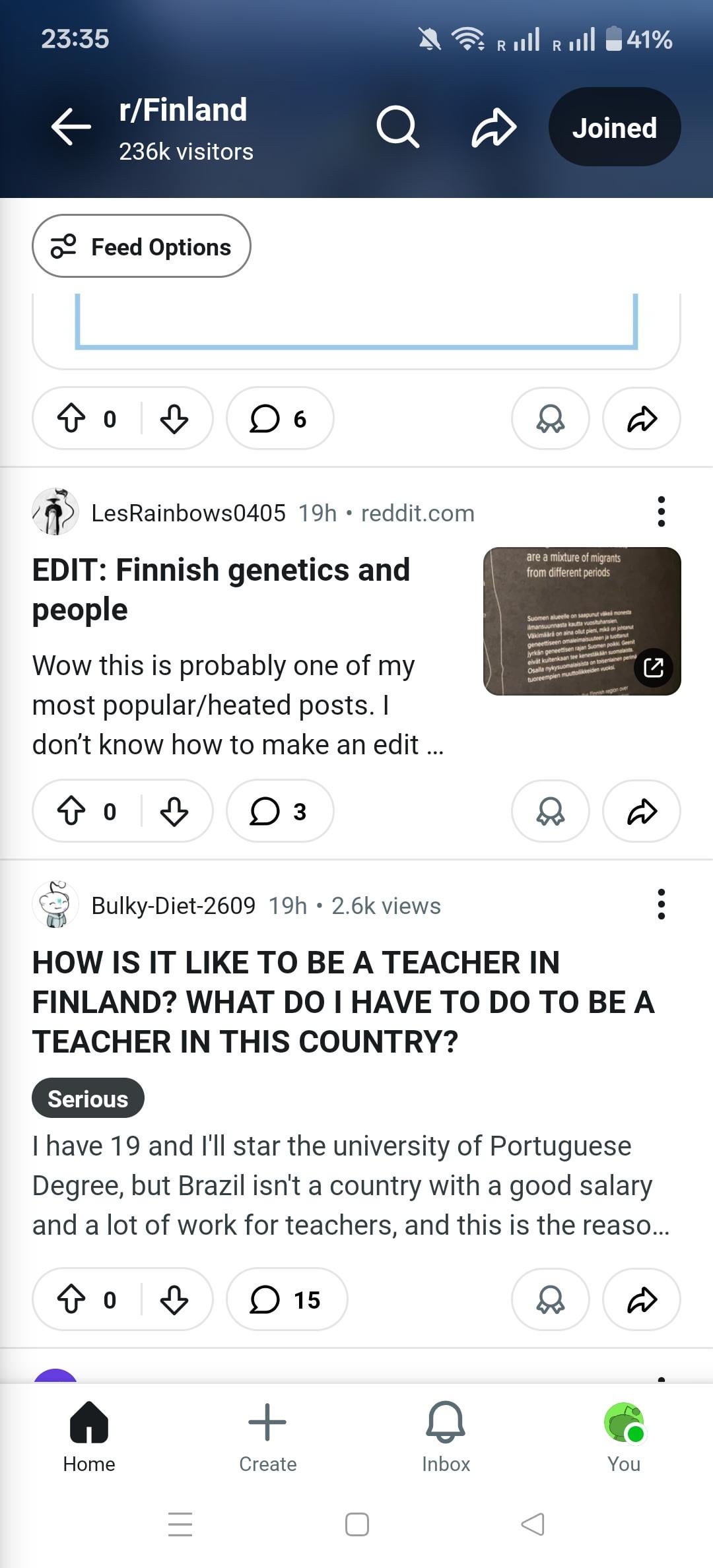
Task: Create a new post
Action: click(267, 1437)
